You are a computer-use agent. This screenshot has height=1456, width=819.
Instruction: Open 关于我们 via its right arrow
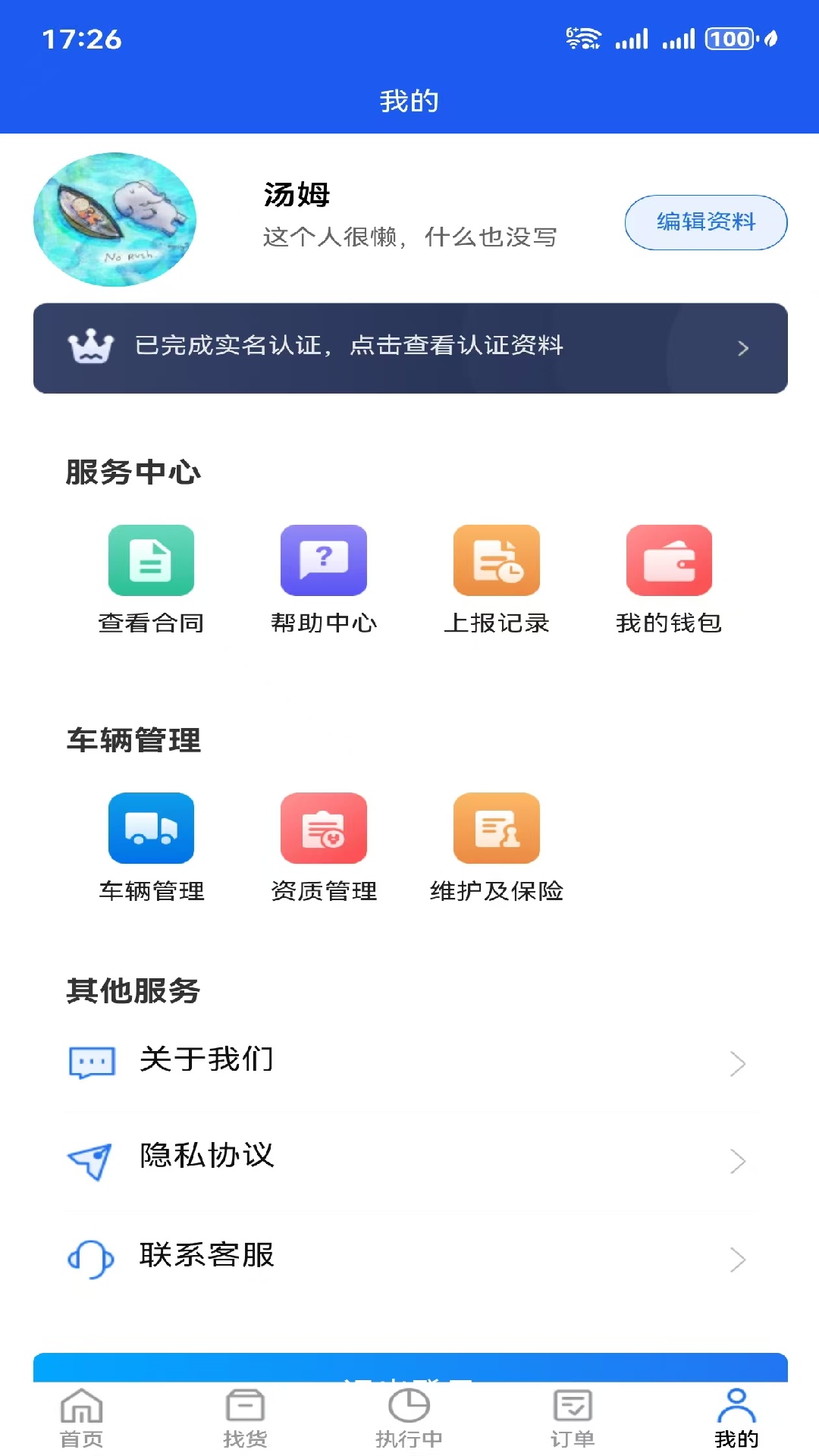[x=737, y=1063]
